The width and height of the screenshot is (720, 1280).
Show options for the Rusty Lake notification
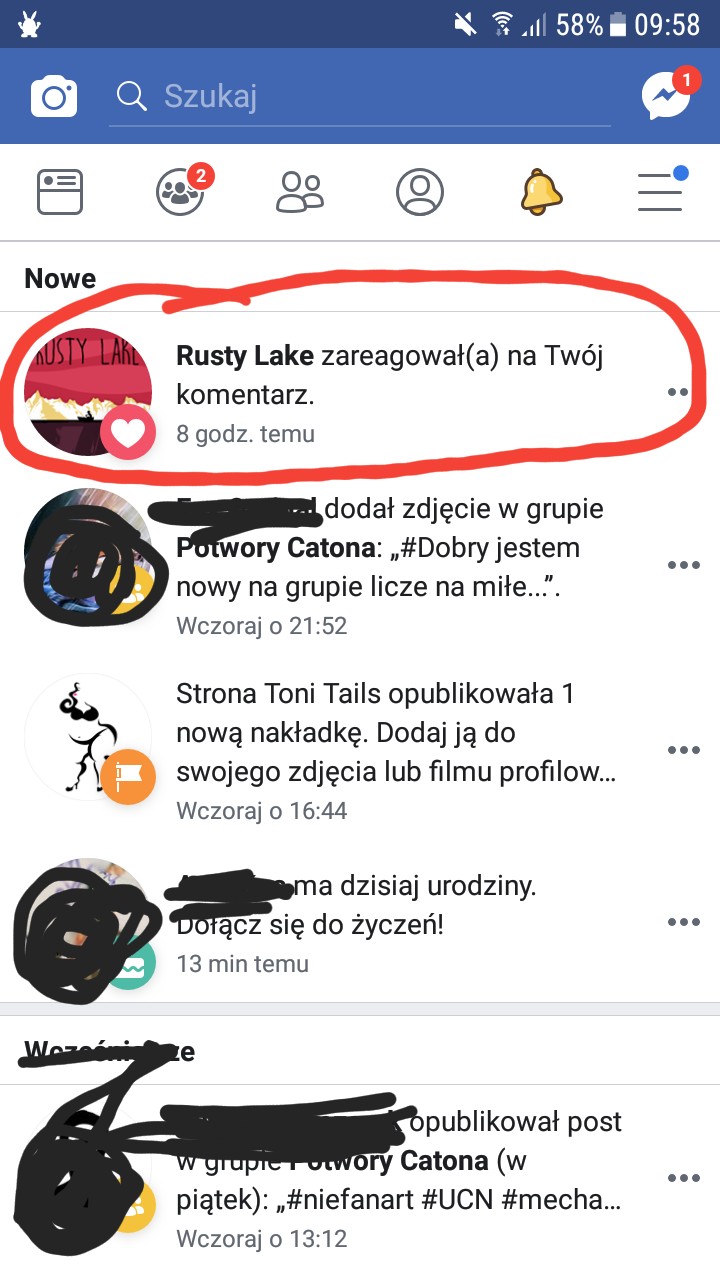(683, 392)
